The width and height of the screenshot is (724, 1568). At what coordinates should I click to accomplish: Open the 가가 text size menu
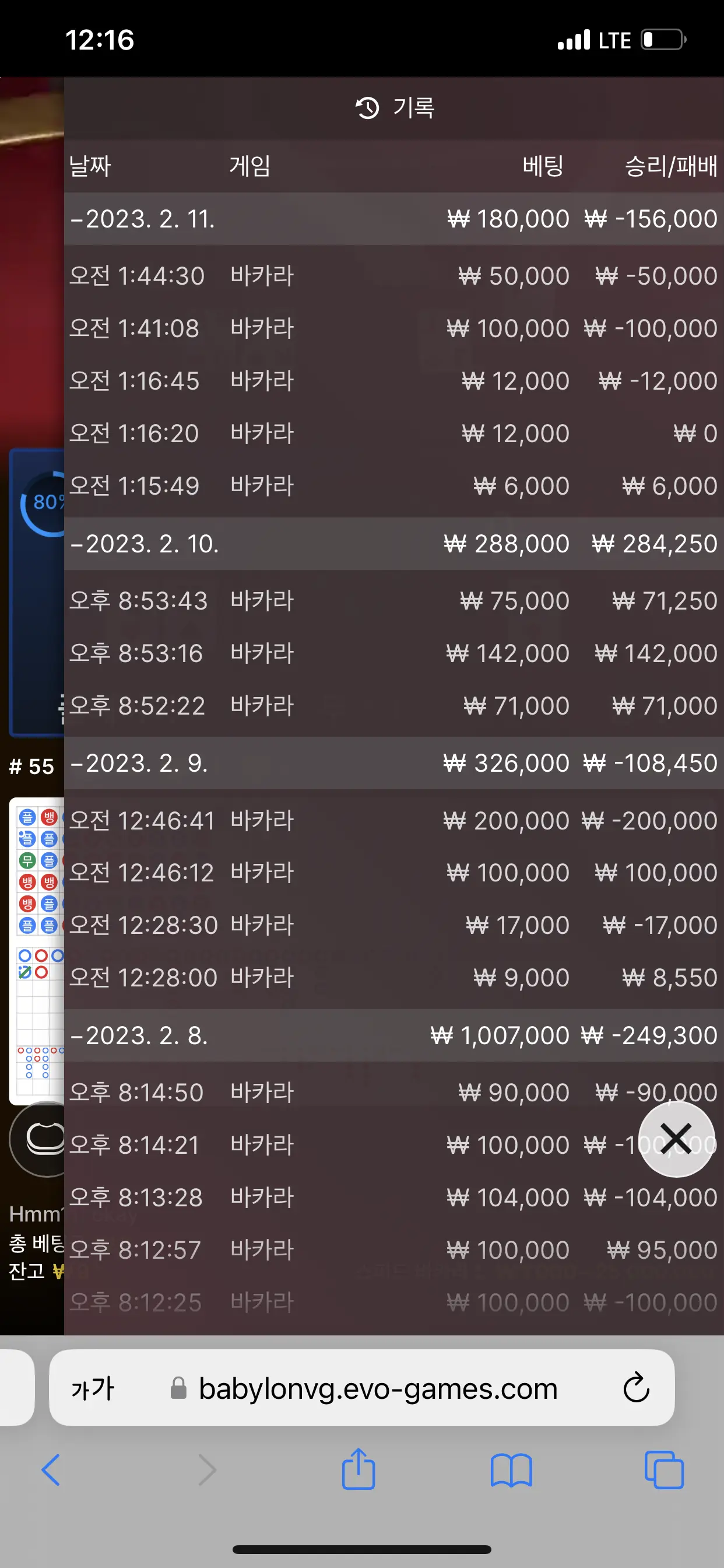coord(93,1389)
